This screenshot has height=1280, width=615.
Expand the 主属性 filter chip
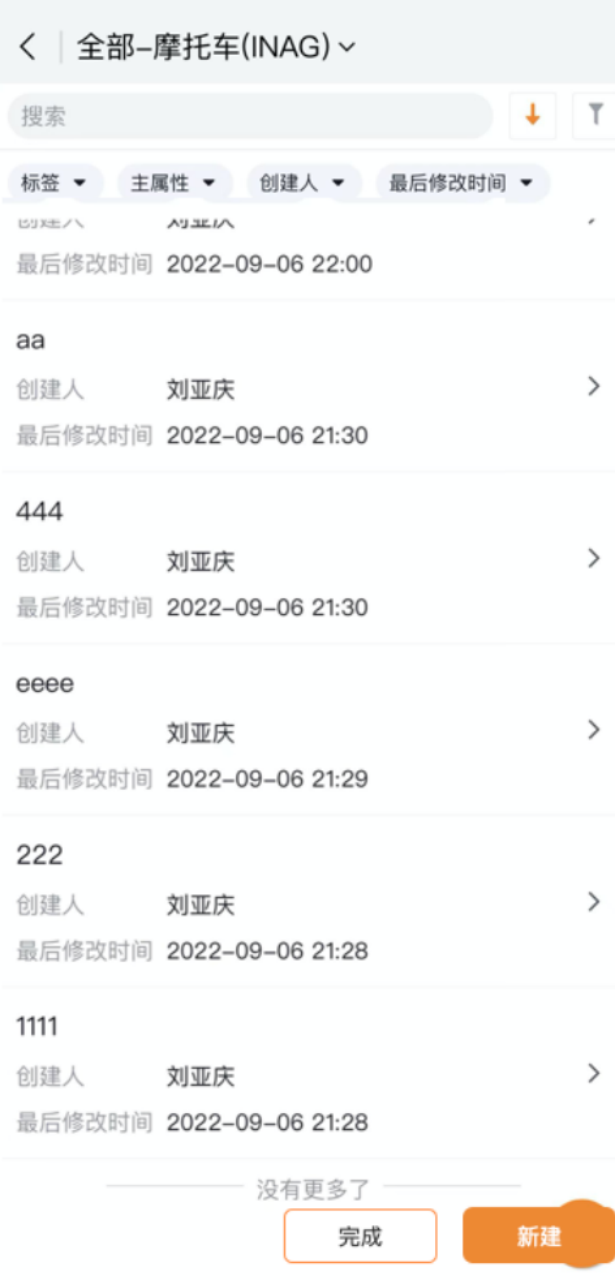[174, 183]
